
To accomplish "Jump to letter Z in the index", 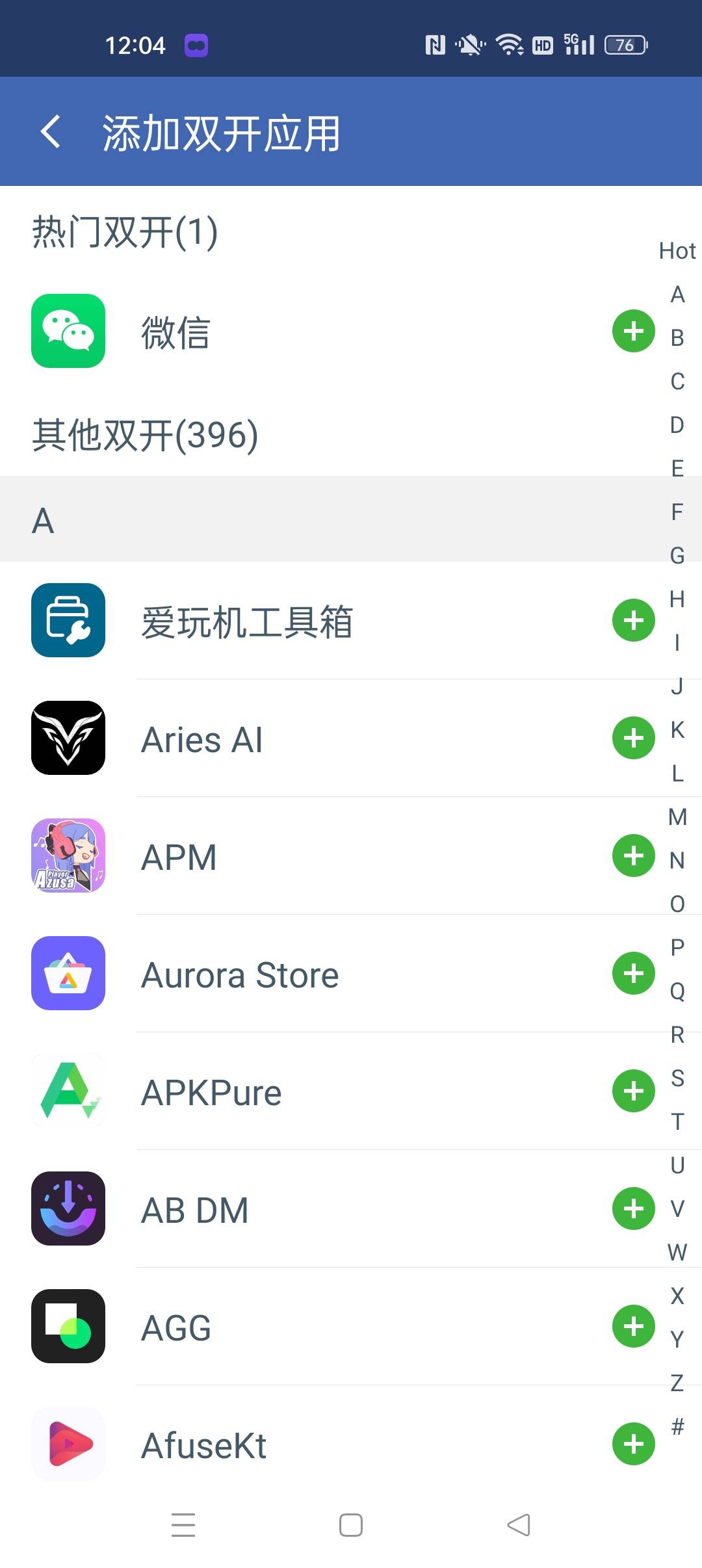I will click(x=677, y=1383).
